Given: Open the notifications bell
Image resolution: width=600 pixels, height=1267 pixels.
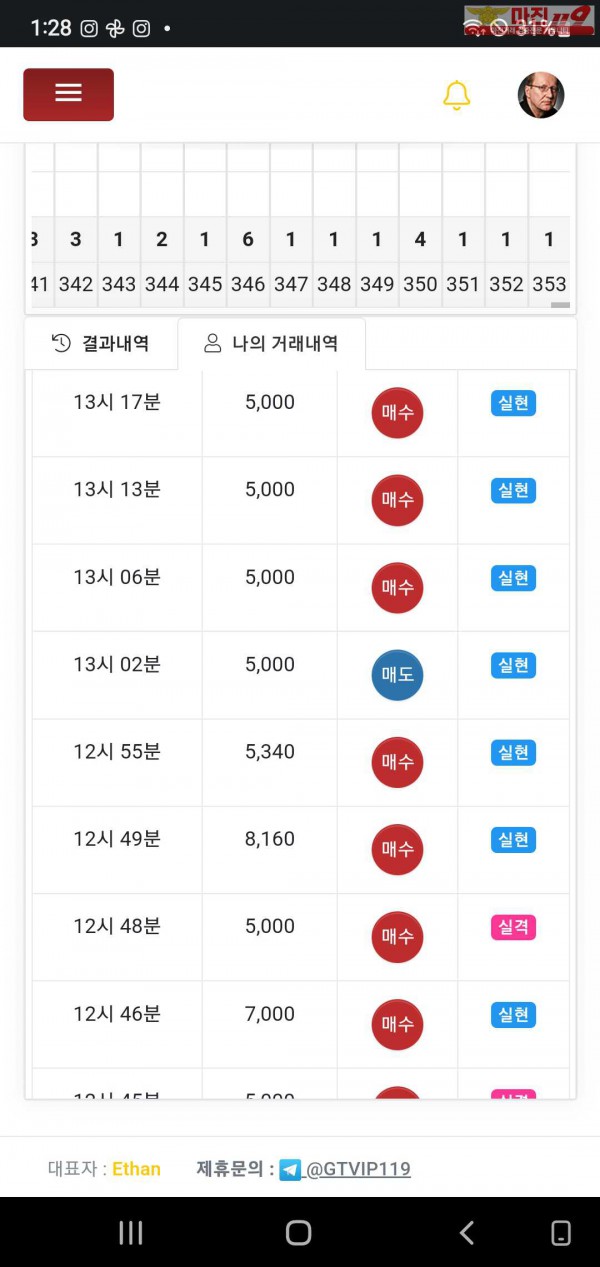Looking at the screenshot, I should pos(456,95).
